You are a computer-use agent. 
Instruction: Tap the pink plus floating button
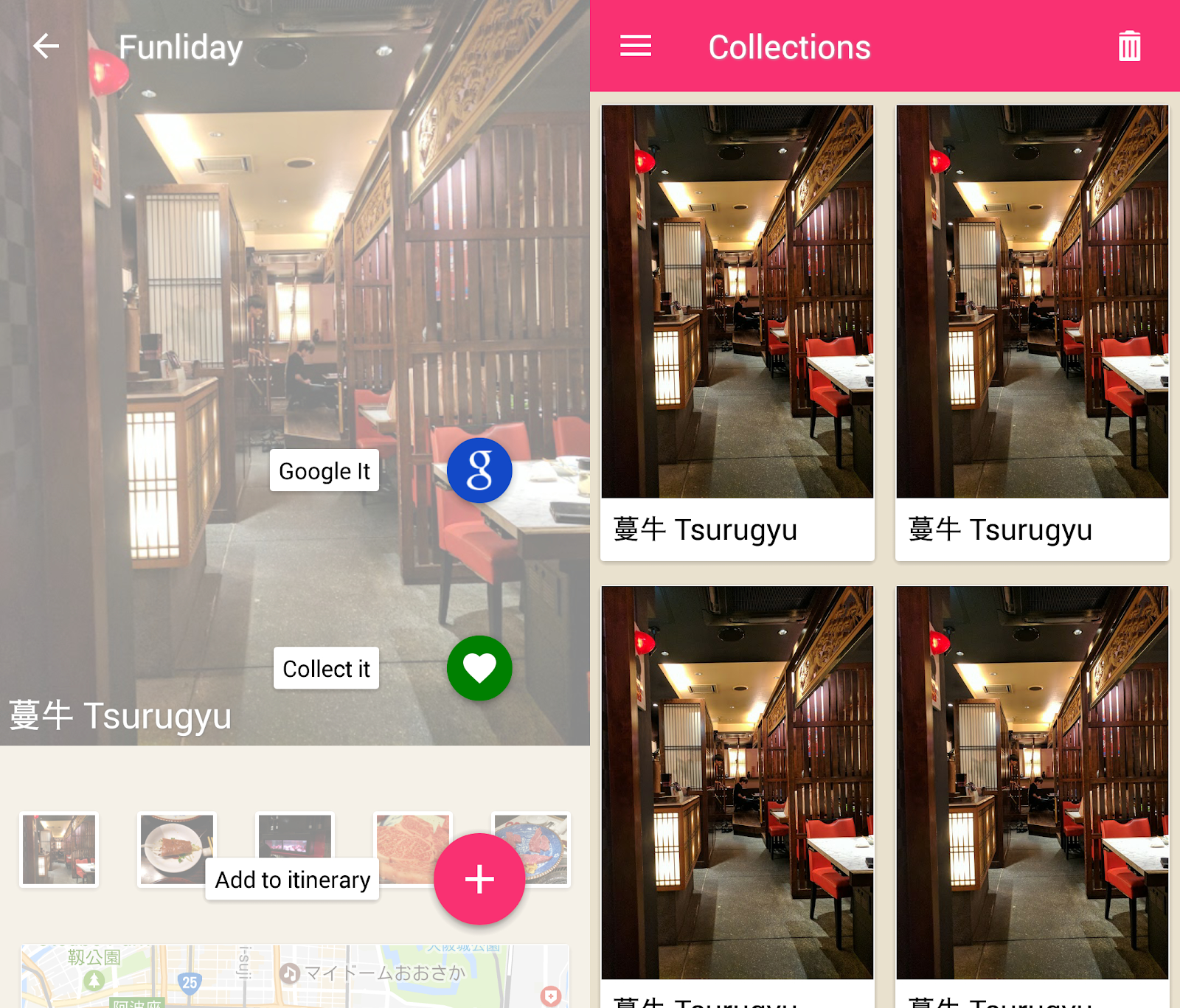point(479,879)
